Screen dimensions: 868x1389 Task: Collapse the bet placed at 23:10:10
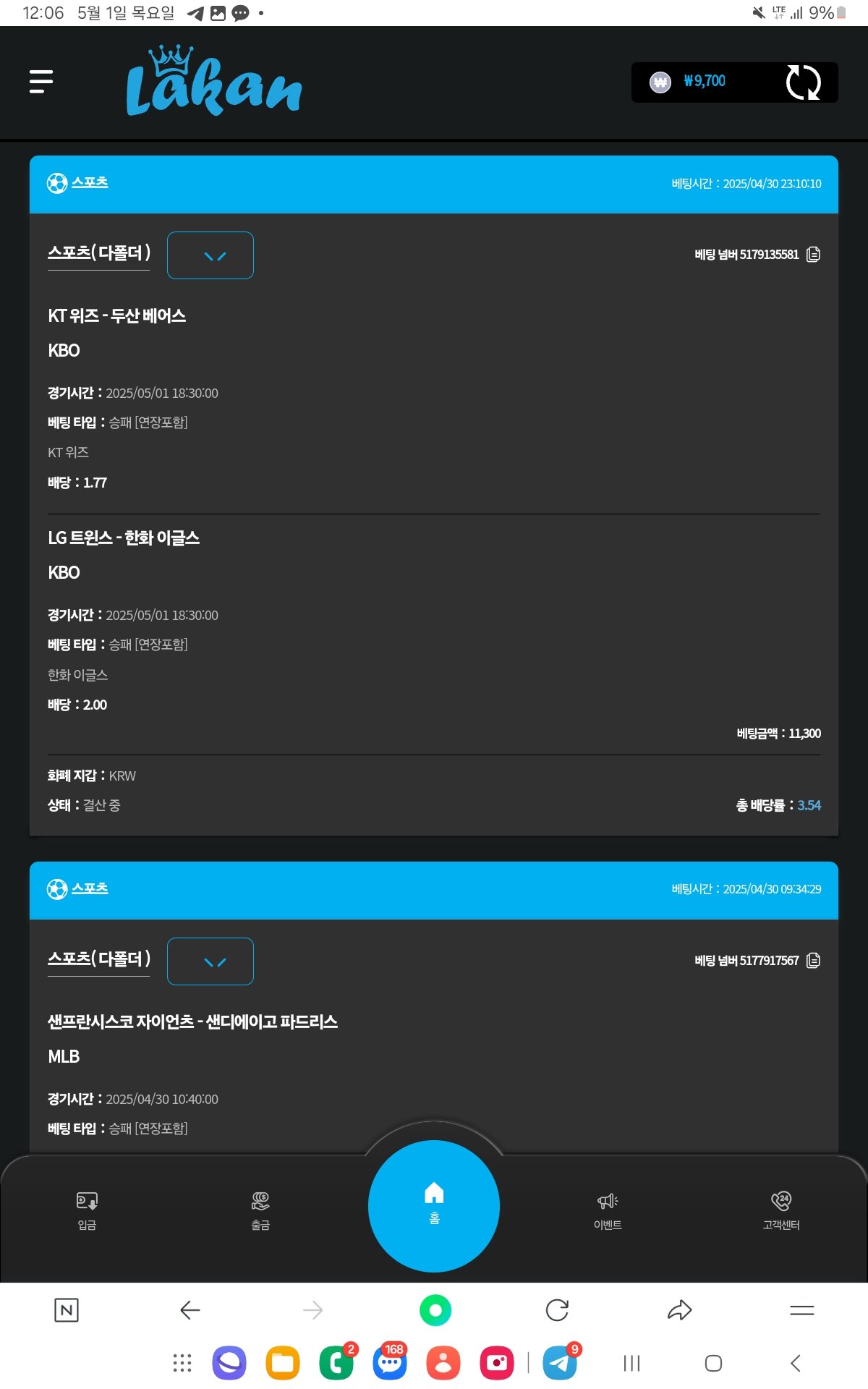210,255
